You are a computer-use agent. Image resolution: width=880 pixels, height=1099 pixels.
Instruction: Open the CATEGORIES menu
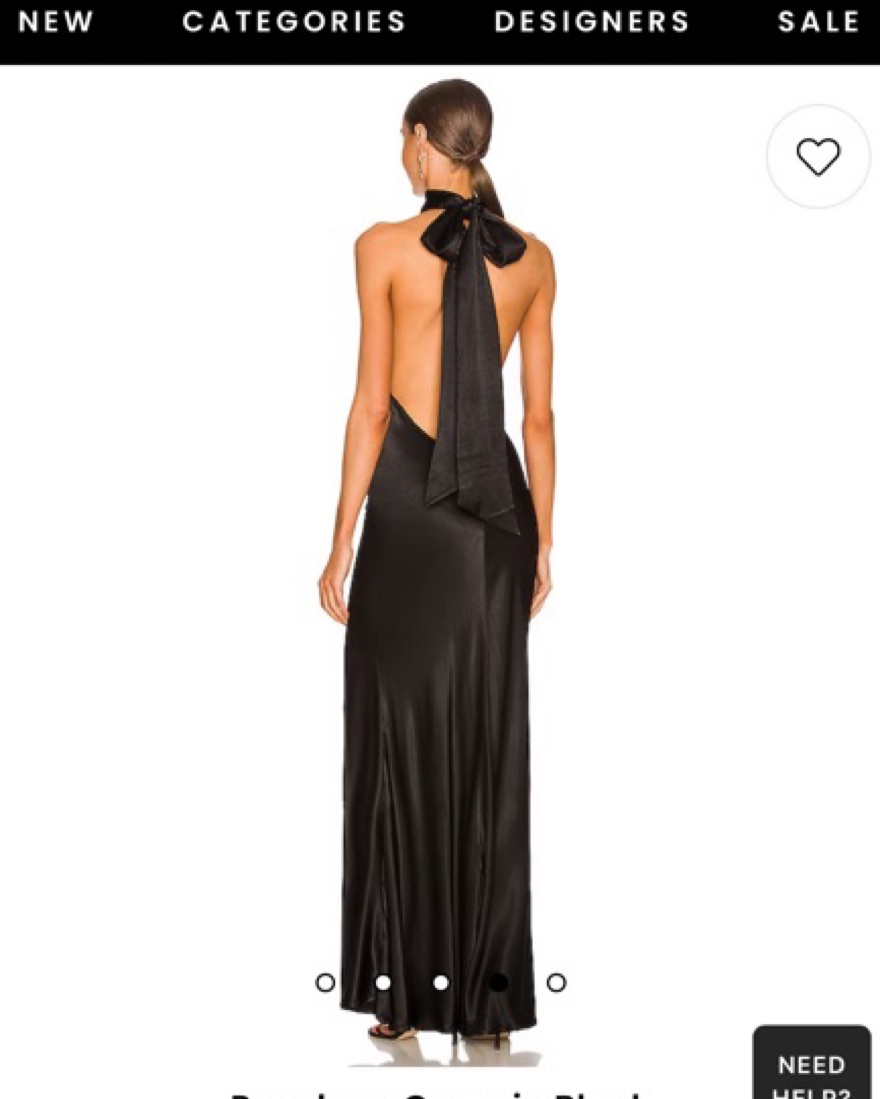pyautogui.click(x=294, y=22)
